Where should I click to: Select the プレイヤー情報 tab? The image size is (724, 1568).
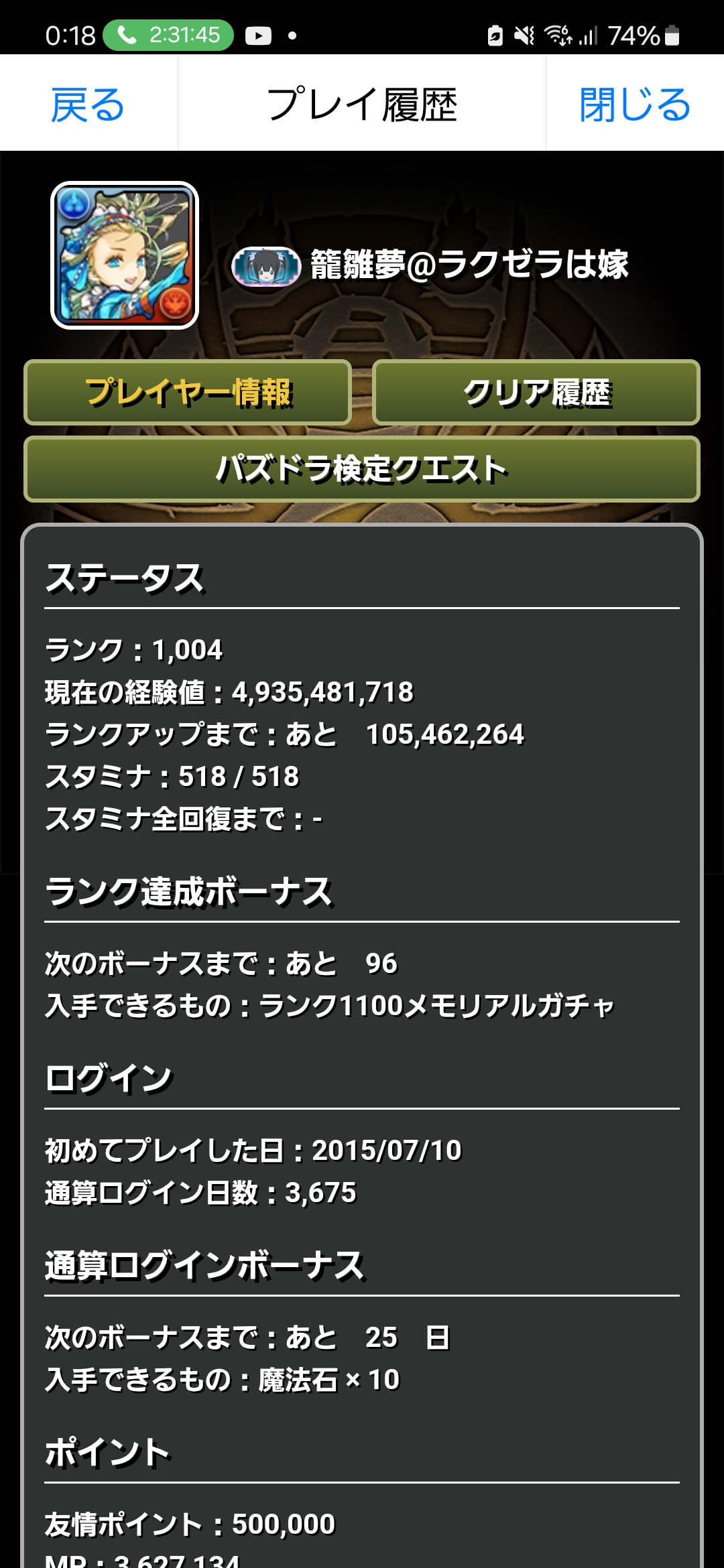[x=188, y=393]
